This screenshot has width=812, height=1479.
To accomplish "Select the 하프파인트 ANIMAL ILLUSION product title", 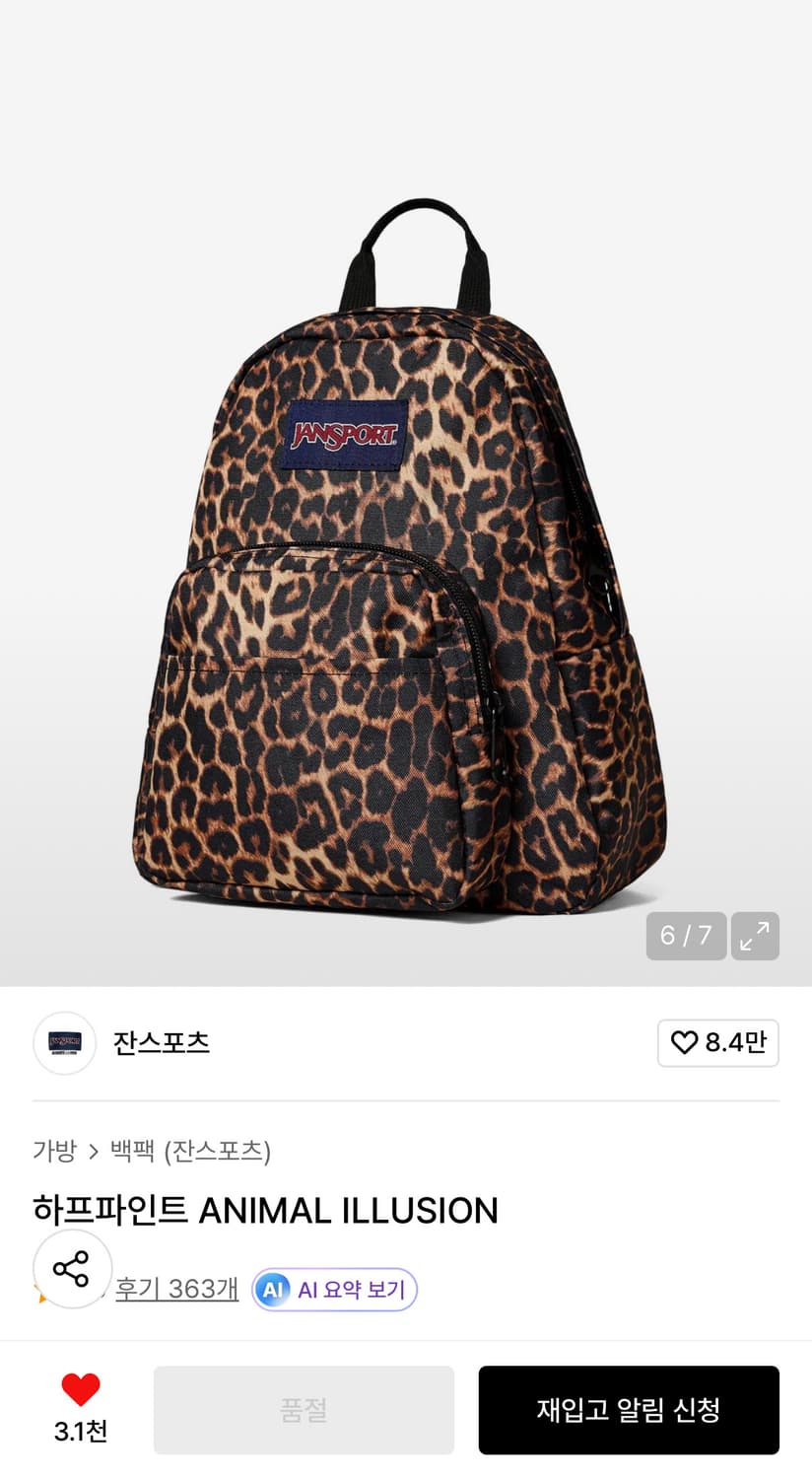I will coord(264,1211).
